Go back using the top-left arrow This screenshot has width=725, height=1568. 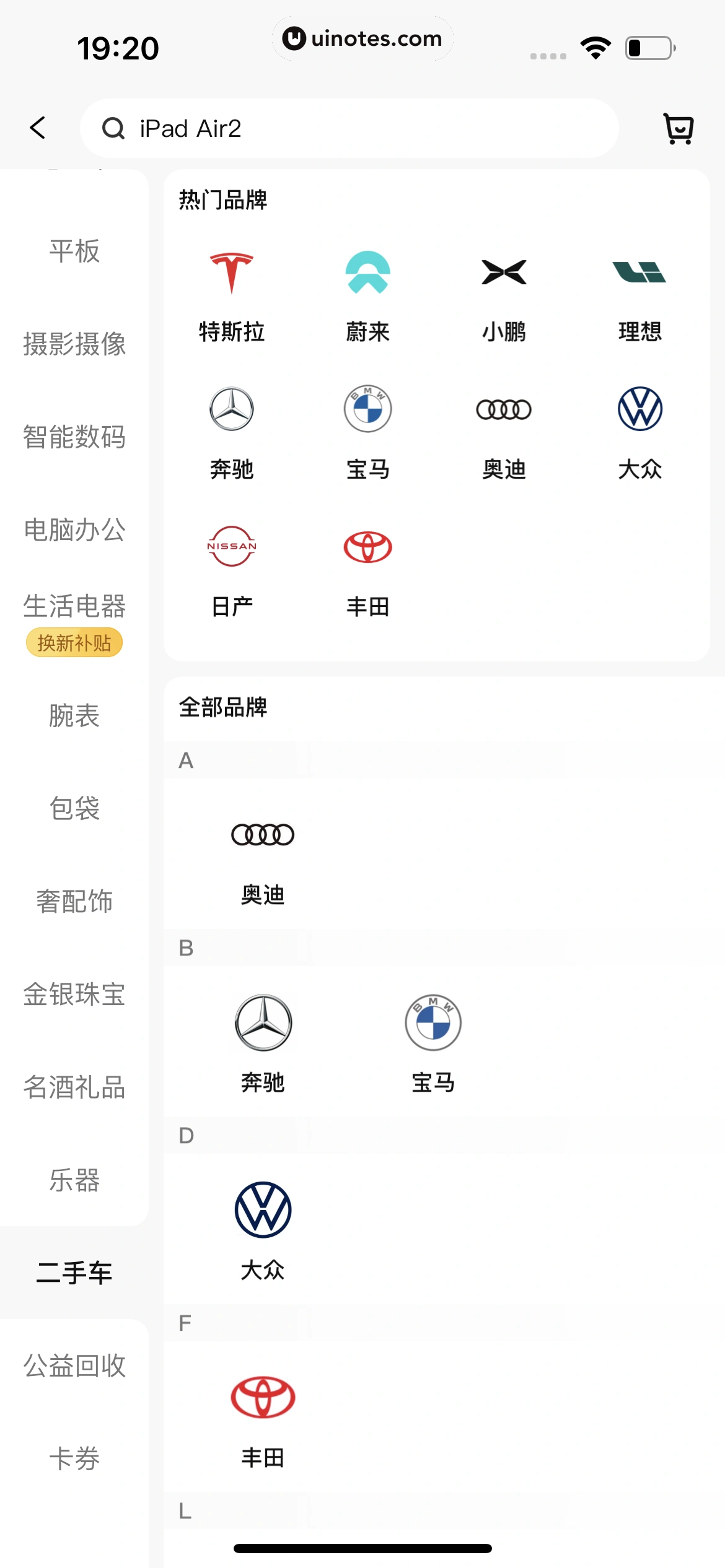pyautogui.click(x=38, y=128)
